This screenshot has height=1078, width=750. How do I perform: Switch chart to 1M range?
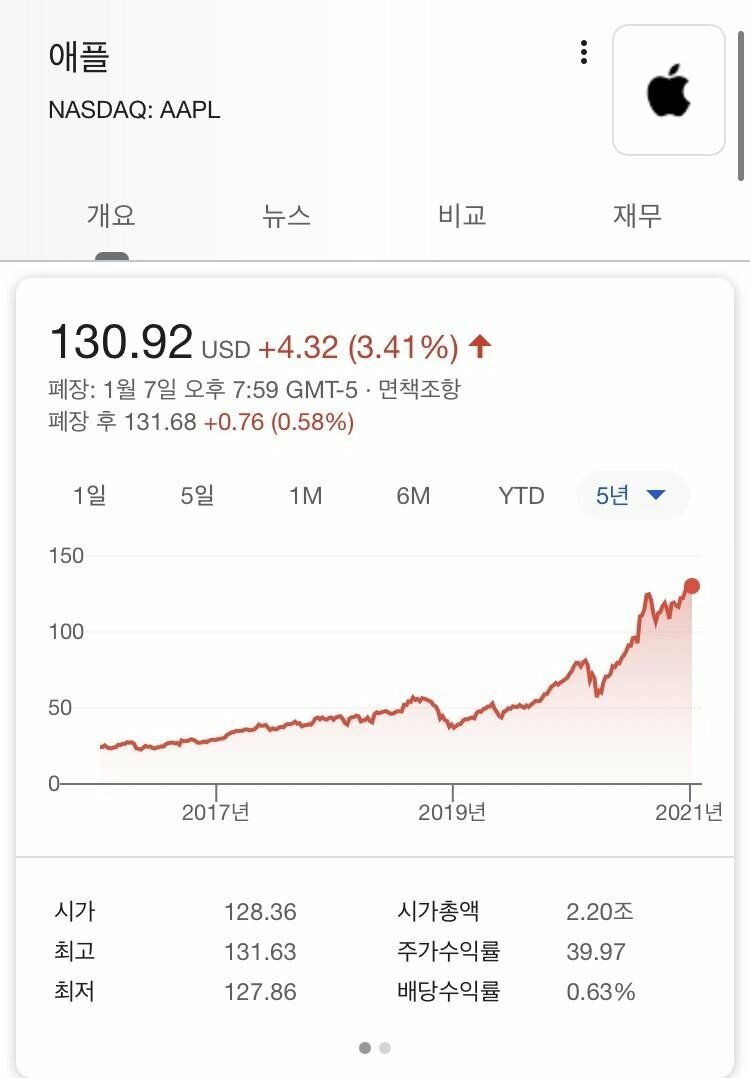coord(305,495)
